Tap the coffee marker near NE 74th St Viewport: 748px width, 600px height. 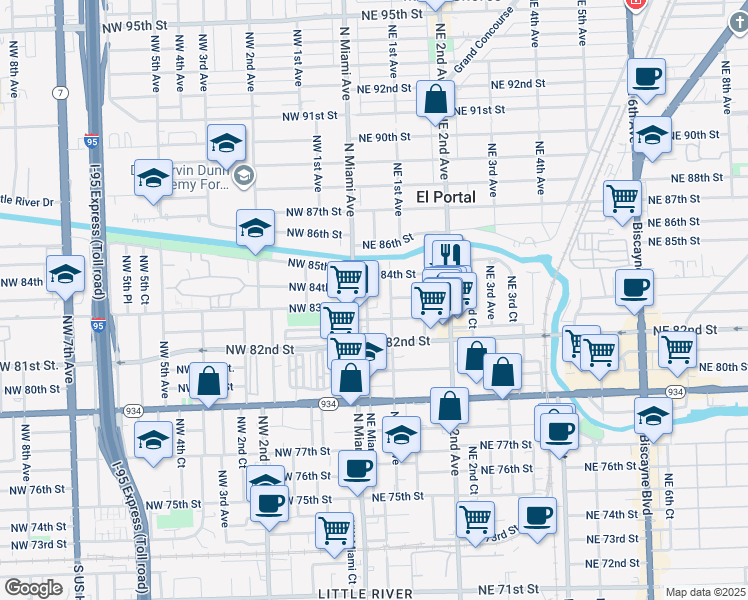point(538,515)
